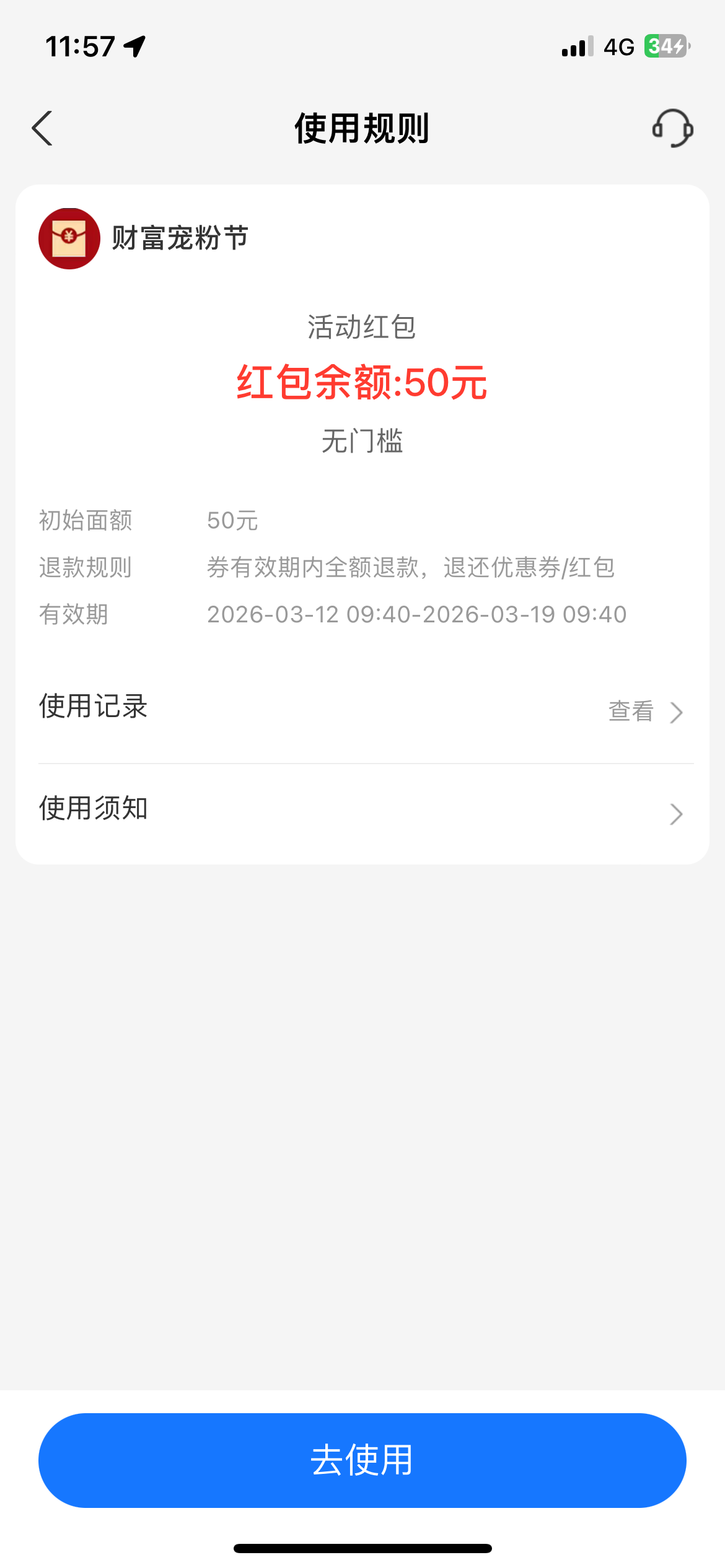Viewport: 725px width, 1568px height.
Task: Expand details via the 查看 disclosure arrow
Action: coord(677,712)
